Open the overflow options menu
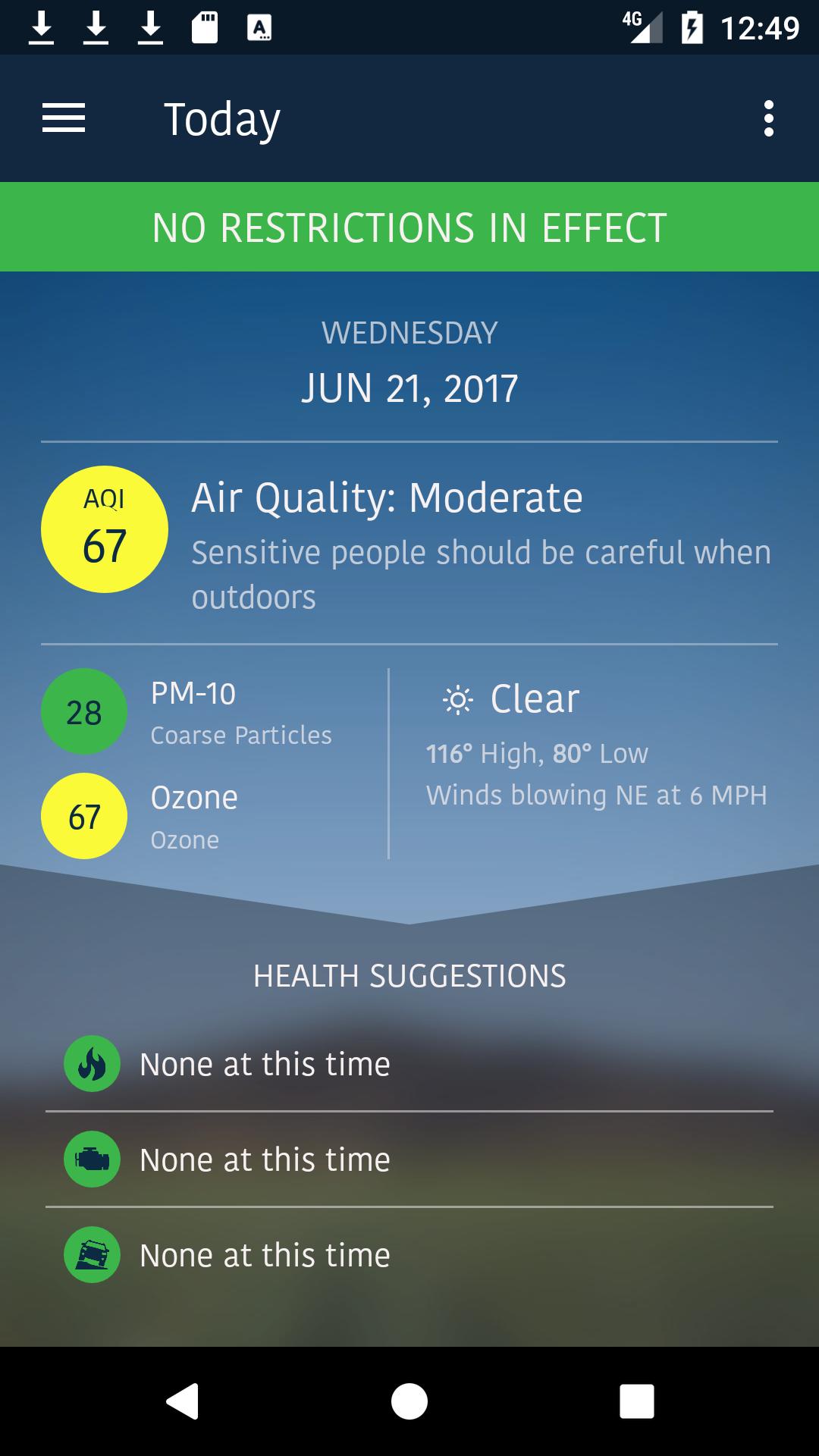Screen dimensions: 819x1456 tap(768, 119)
